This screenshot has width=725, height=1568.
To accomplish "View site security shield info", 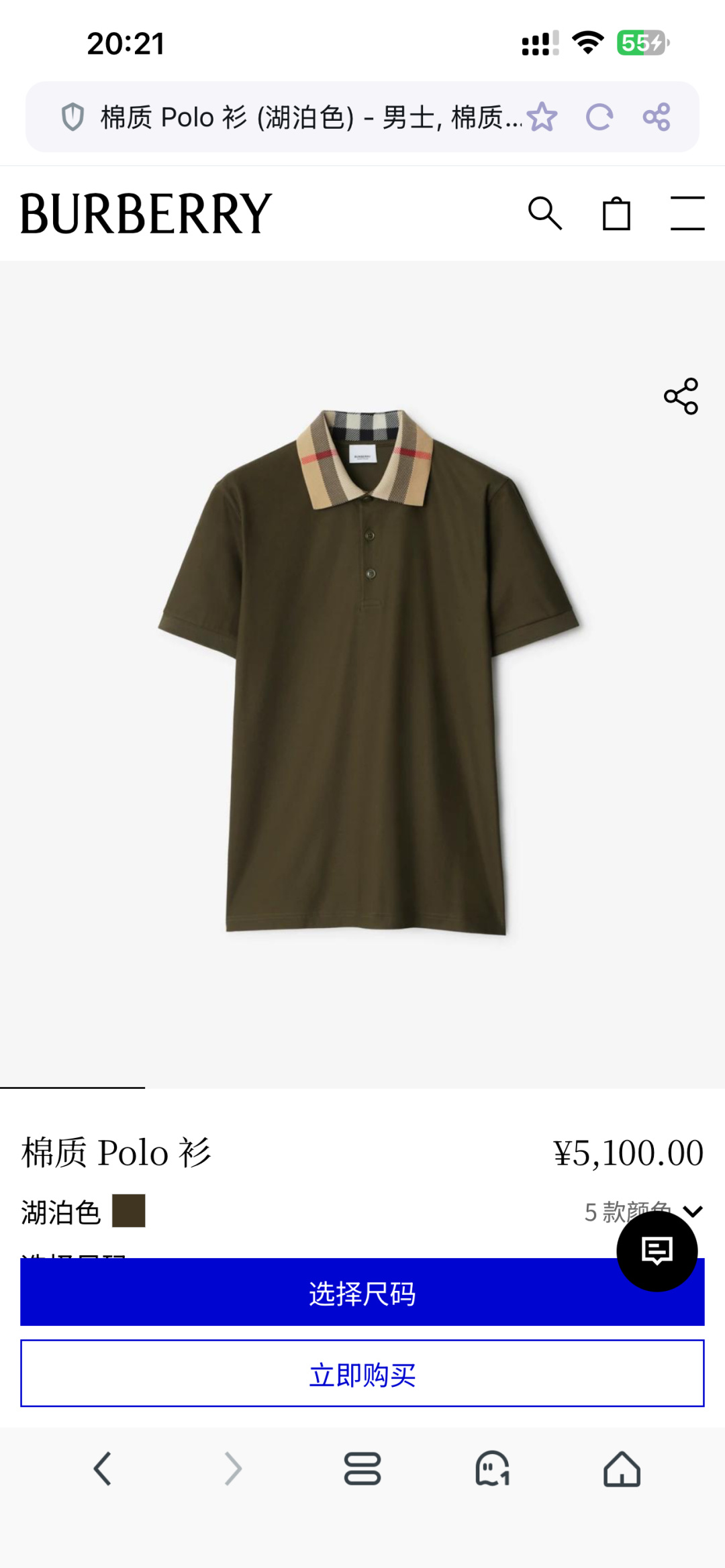I will click(72, 117).
